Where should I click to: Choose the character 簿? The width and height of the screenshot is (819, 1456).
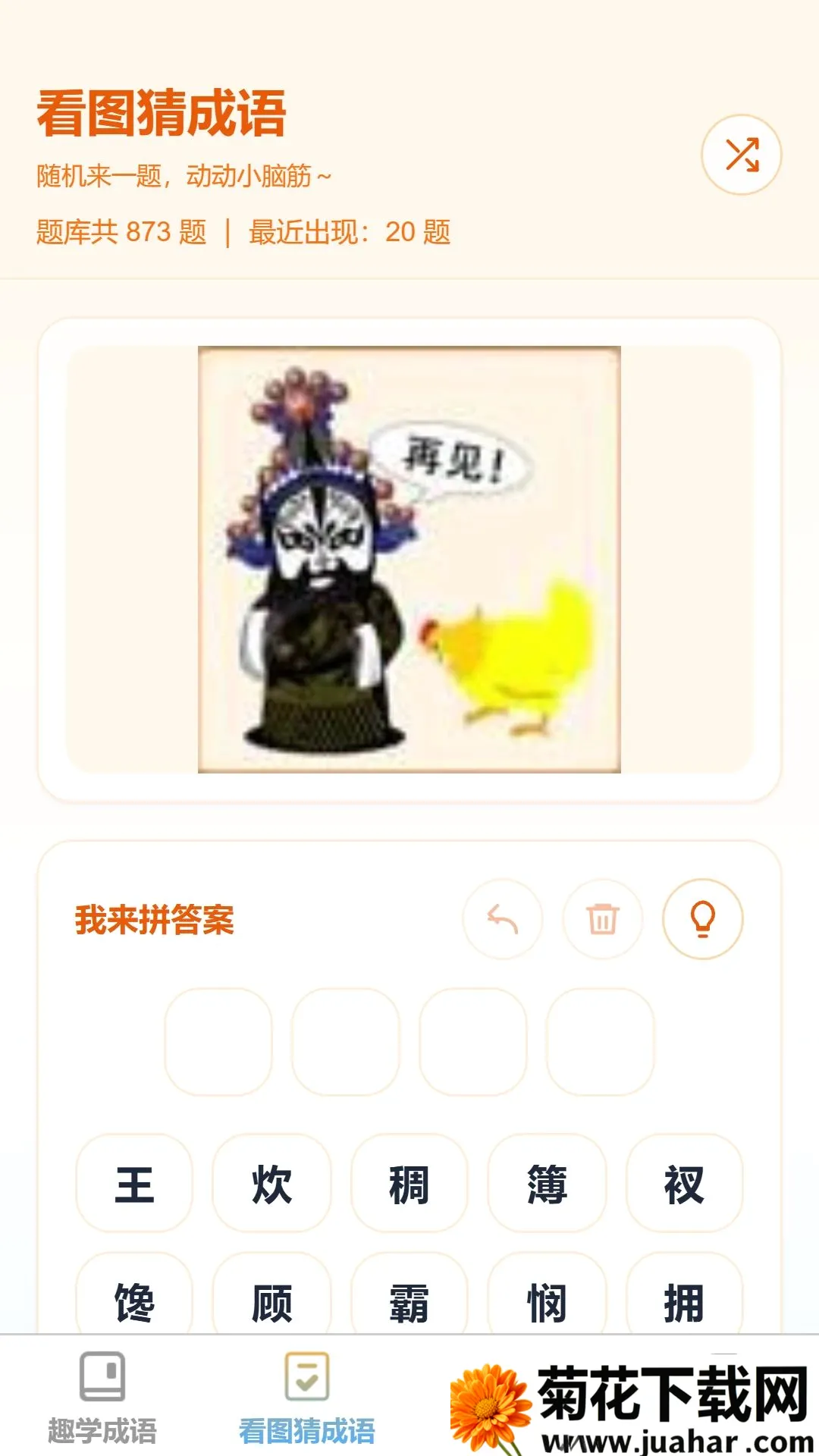tap(547, 1183)
